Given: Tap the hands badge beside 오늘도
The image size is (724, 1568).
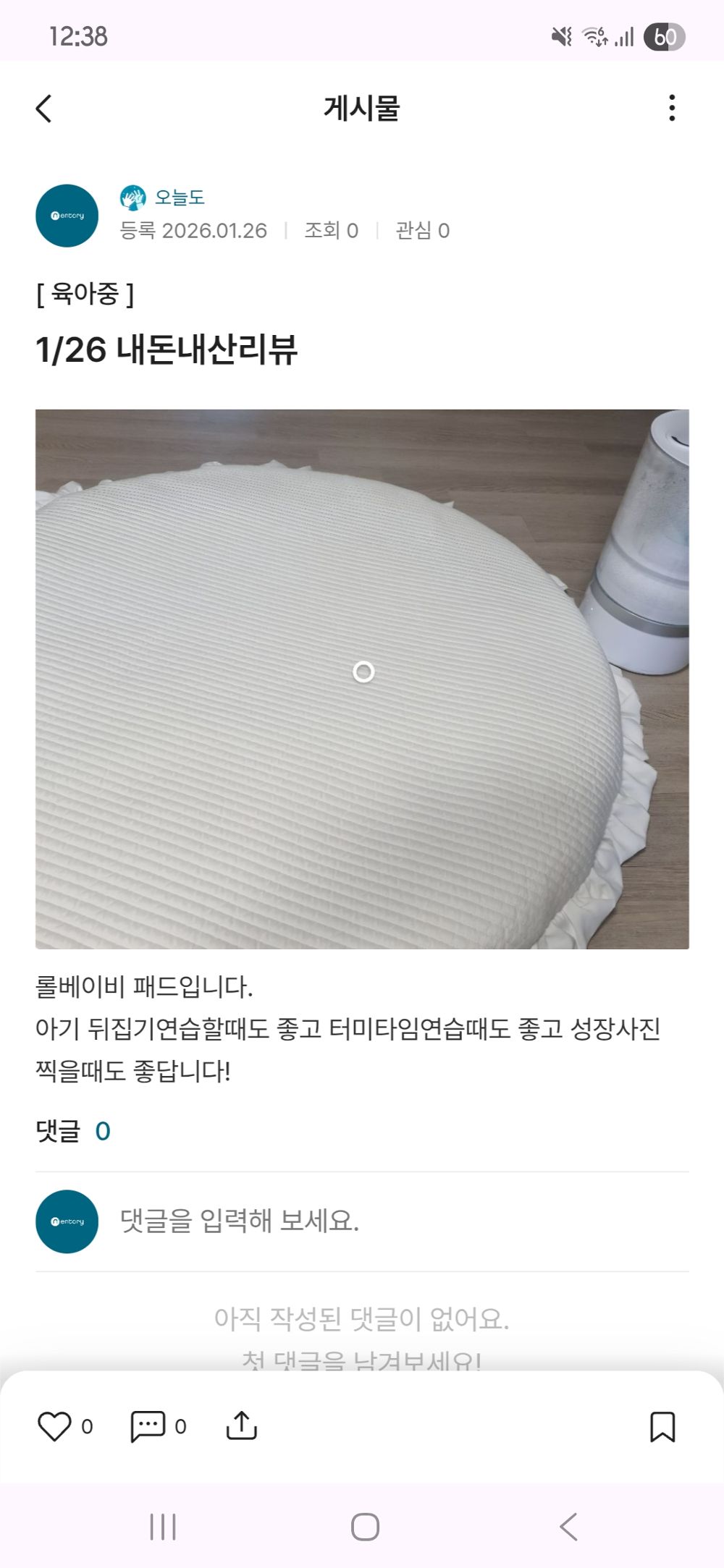Looking at the screenshot, I should 132,196.
